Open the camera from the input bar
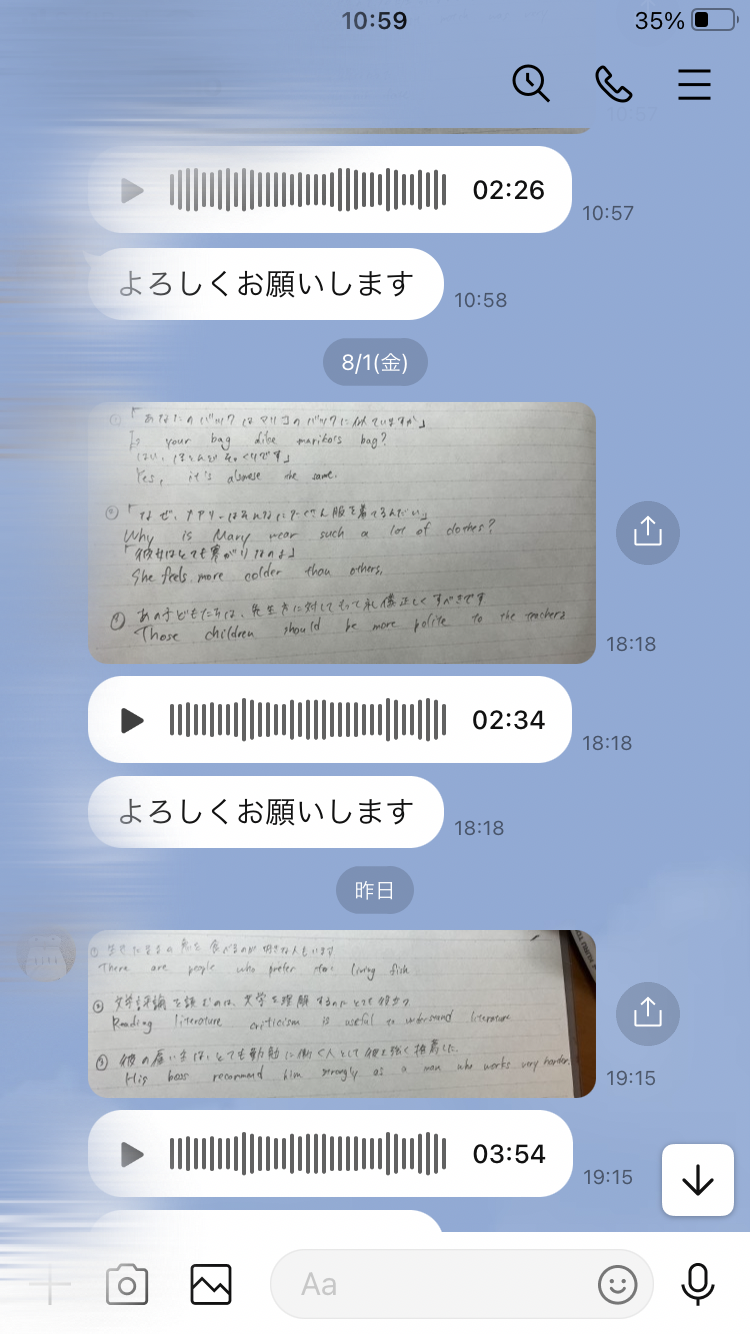This screenshot has width=750, height=1334. click(x=127, y=1284)
